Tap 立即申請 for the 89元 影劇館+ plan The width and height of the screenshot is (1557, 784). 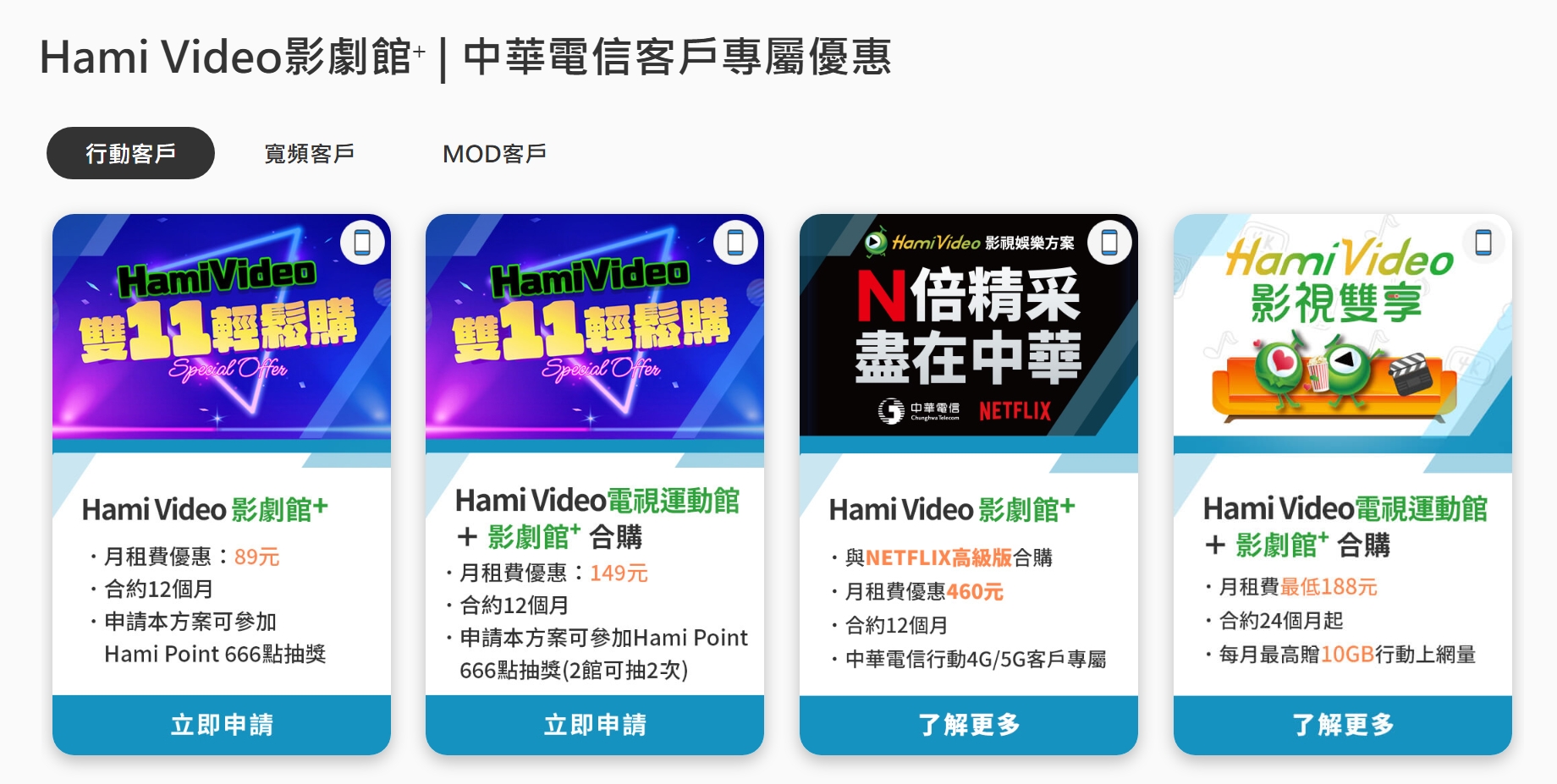(222, 725)
